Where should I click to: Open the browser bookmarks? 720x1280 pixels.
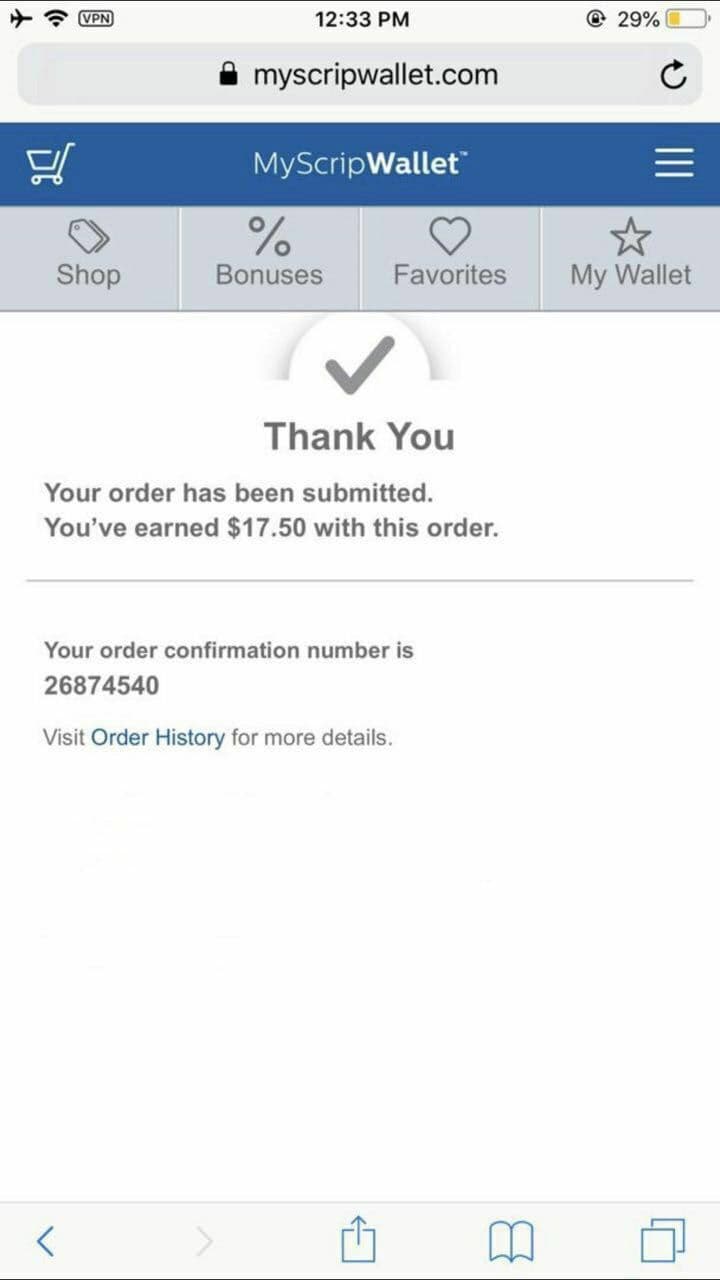pos(510,1242)
